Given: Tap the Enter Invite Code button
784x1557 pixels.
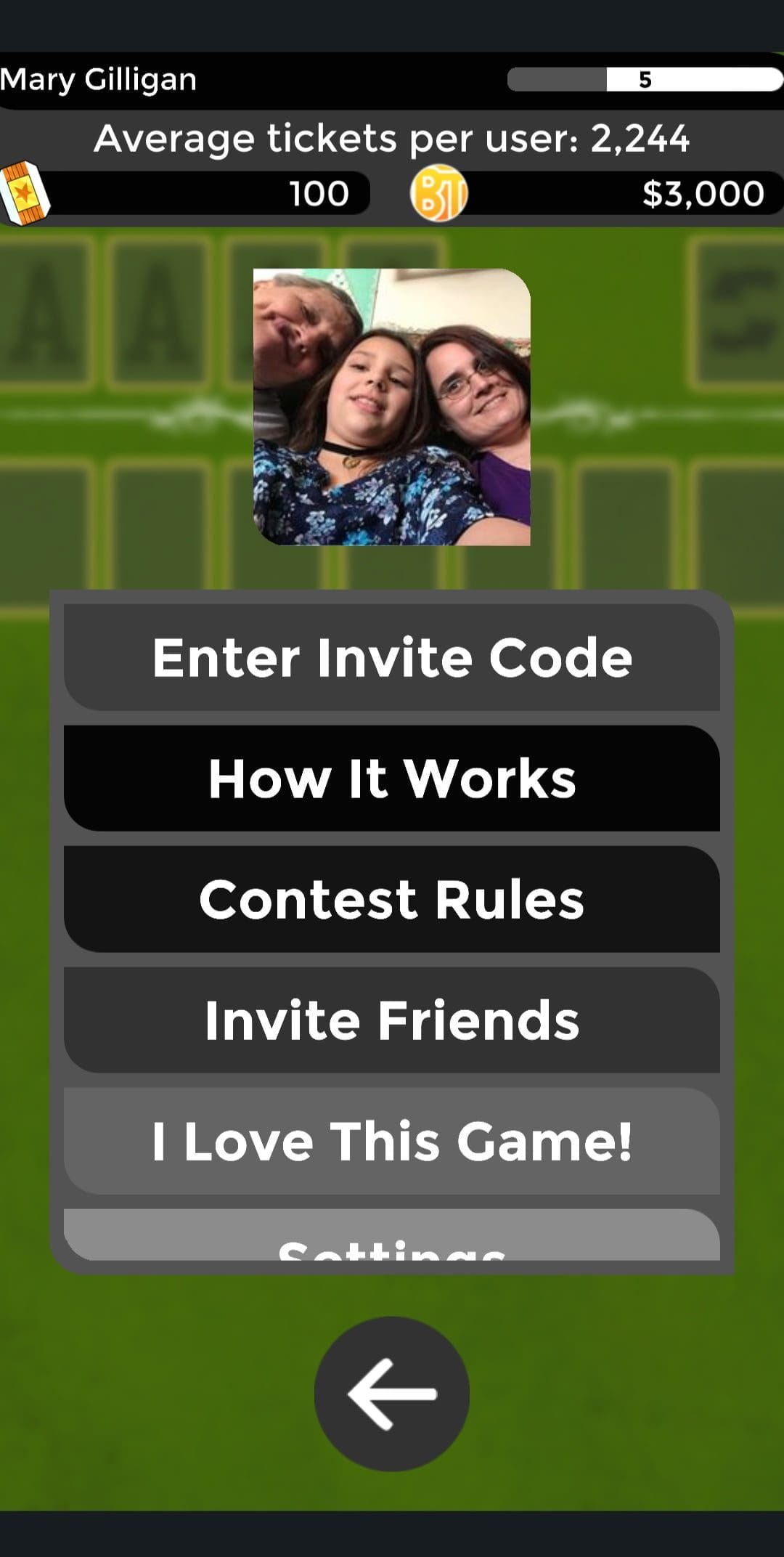Looking at the screenshot, I should tap(392, 657).
